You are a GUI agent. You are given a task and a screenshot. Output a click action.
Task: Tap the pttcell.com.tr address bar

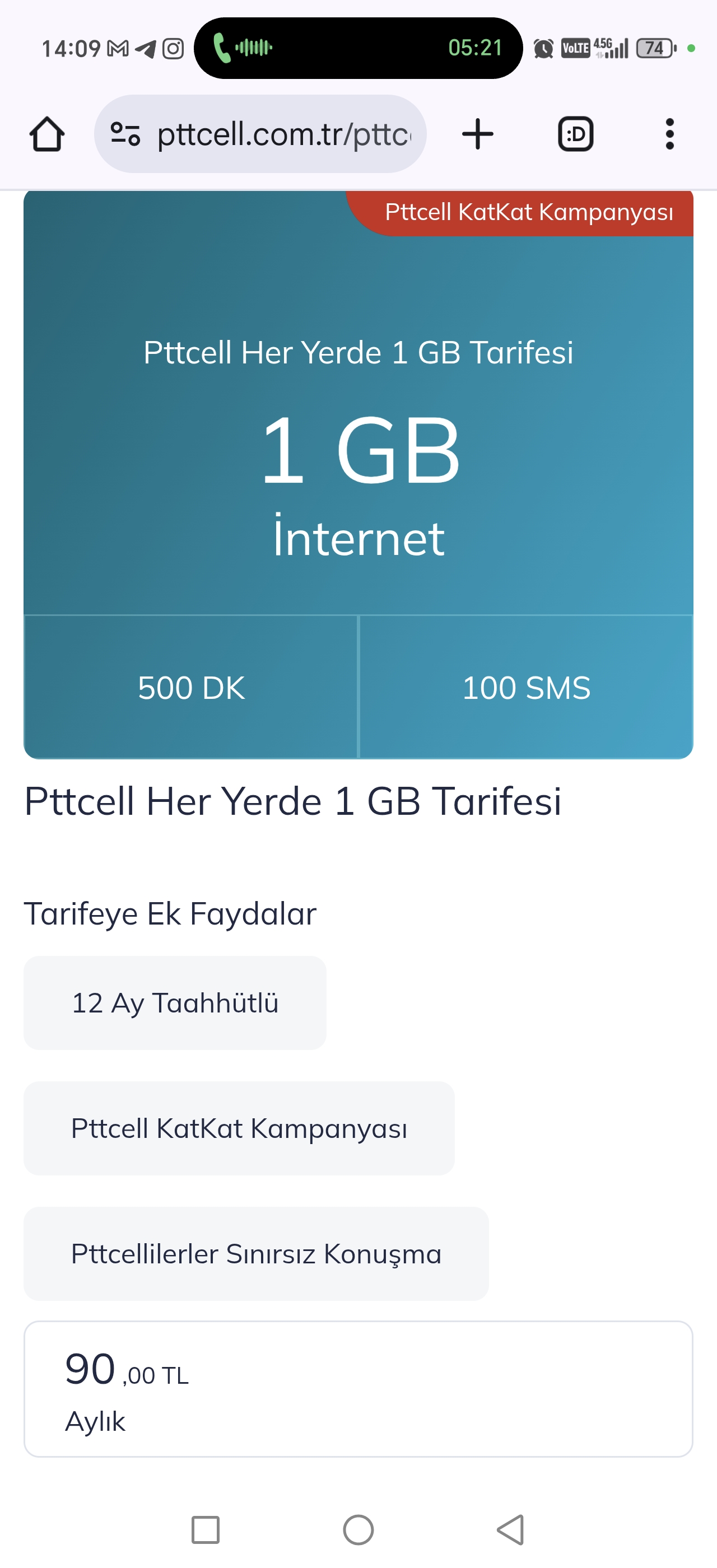260,134
